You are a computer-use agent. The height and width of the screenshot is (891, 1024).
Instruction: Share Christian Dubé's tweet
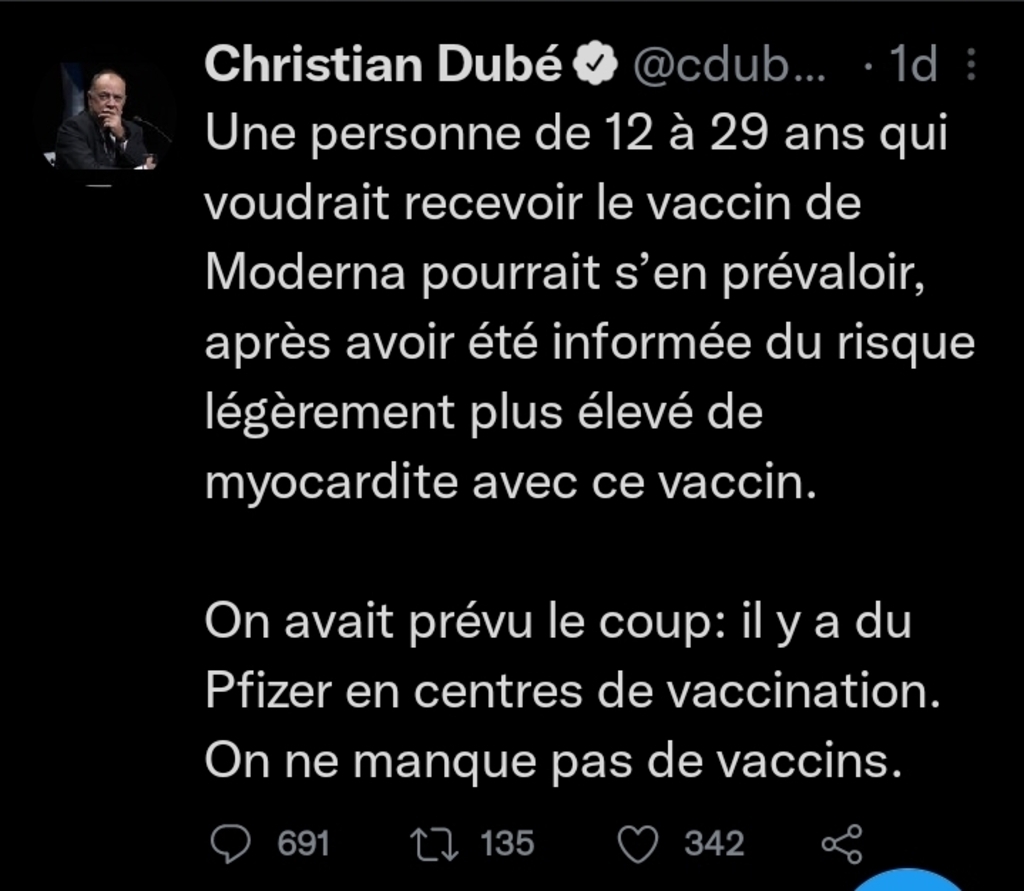point(840,843)
